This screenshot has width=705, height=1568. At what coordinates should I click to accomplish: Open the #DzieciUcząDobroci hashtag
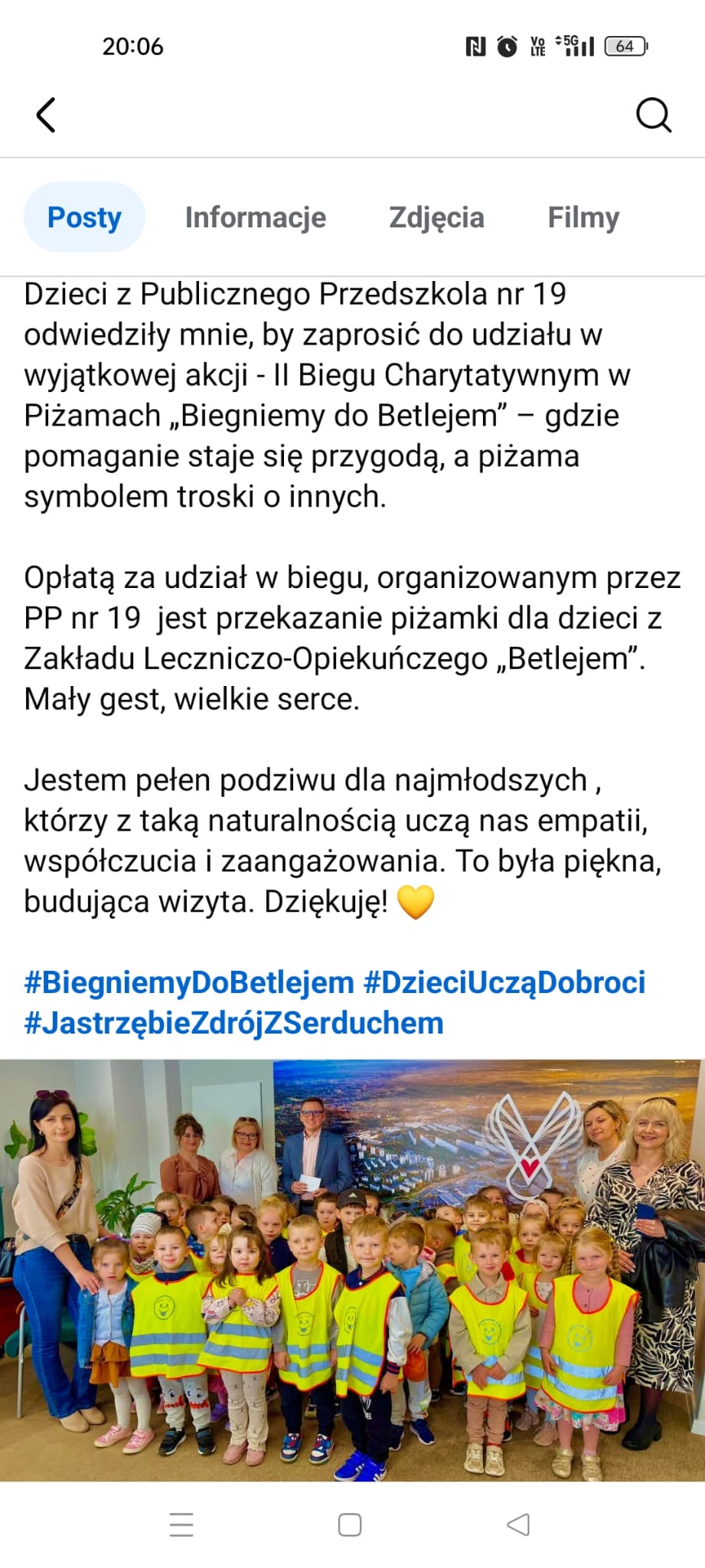tap(504, 982)
